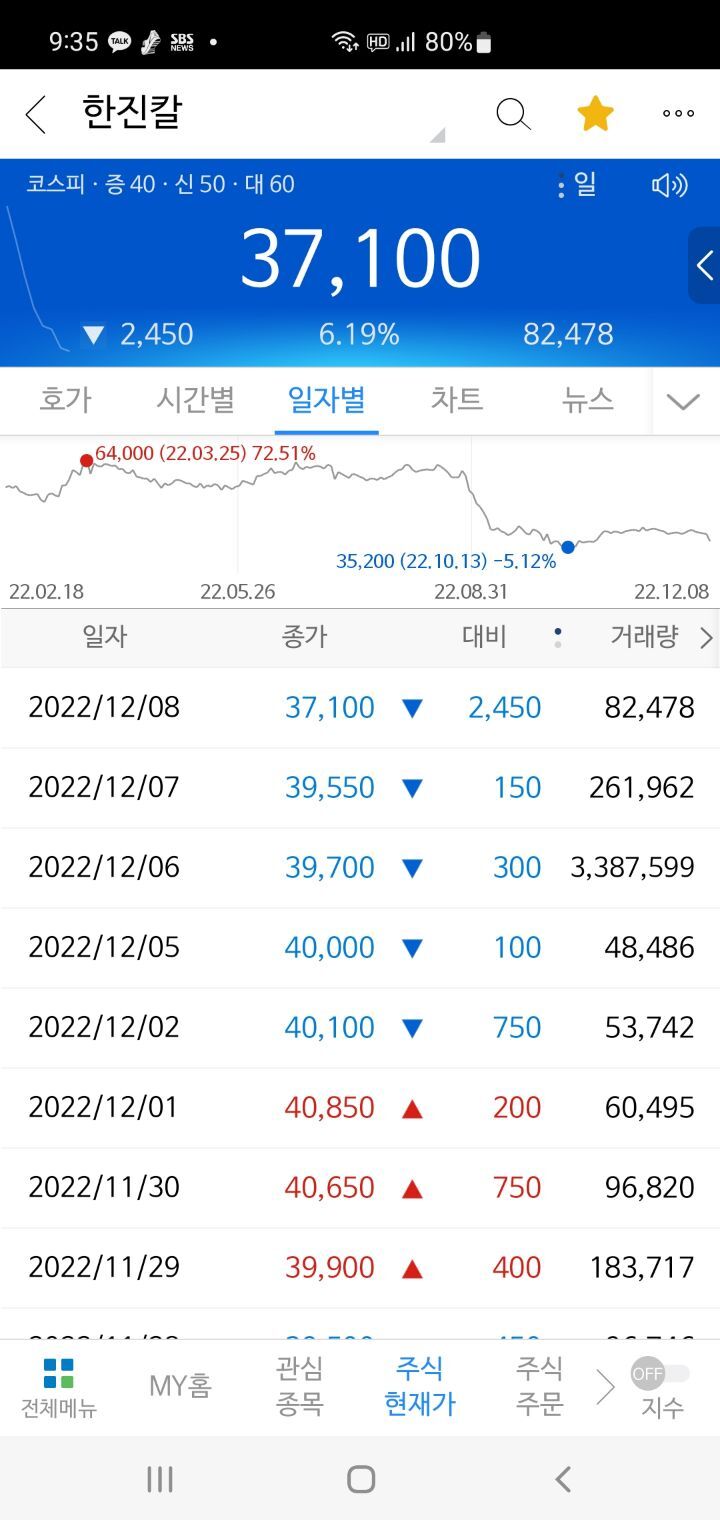The width and height of the screenshot is (720, 1520).
Task: Open the 일 period selector
Action: pyautogui.click(x=577, y=185)
